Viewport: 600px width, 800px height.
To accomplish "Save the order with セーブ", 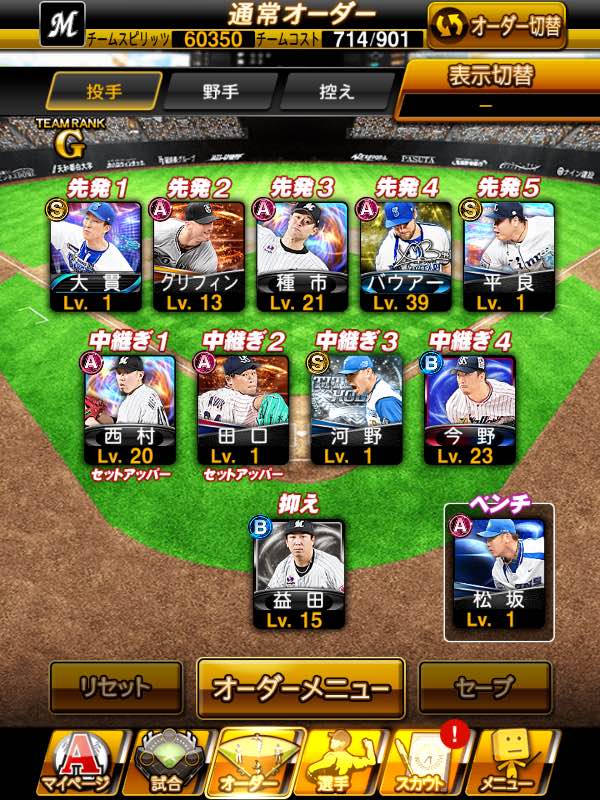I will point(485,688).
